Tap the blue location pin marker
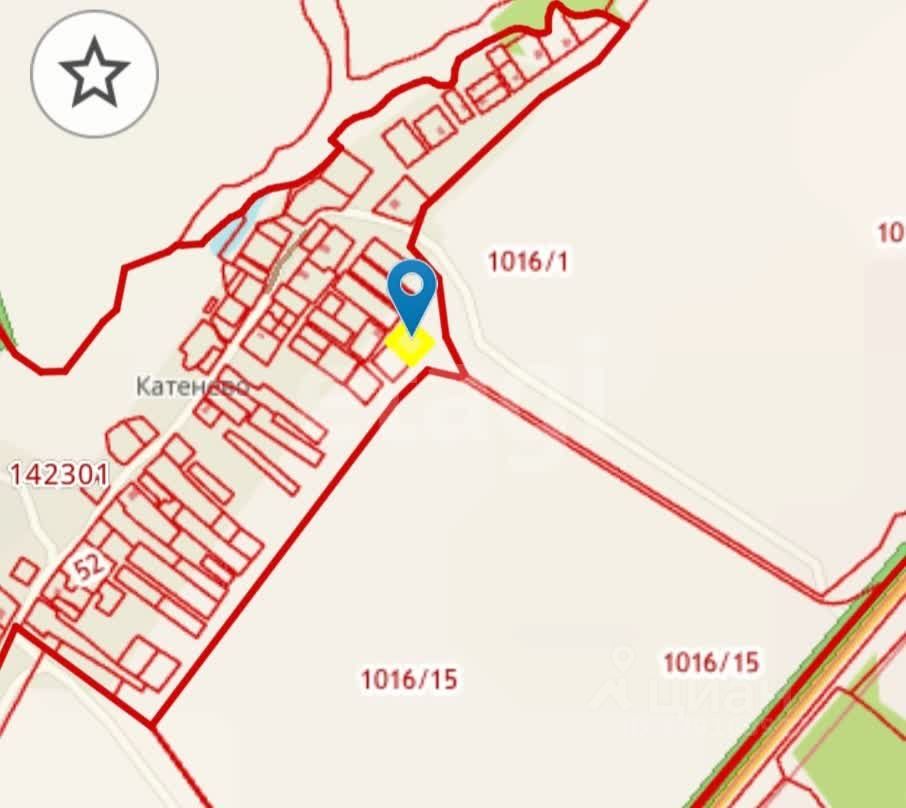This screenshot has width=906, height=808. [x=412, y=289]
